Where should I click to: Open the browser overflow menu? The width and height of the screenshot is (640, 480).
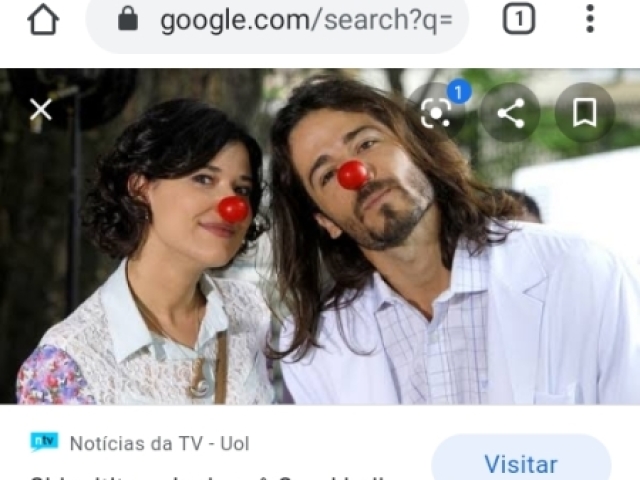tap(590, 19)
